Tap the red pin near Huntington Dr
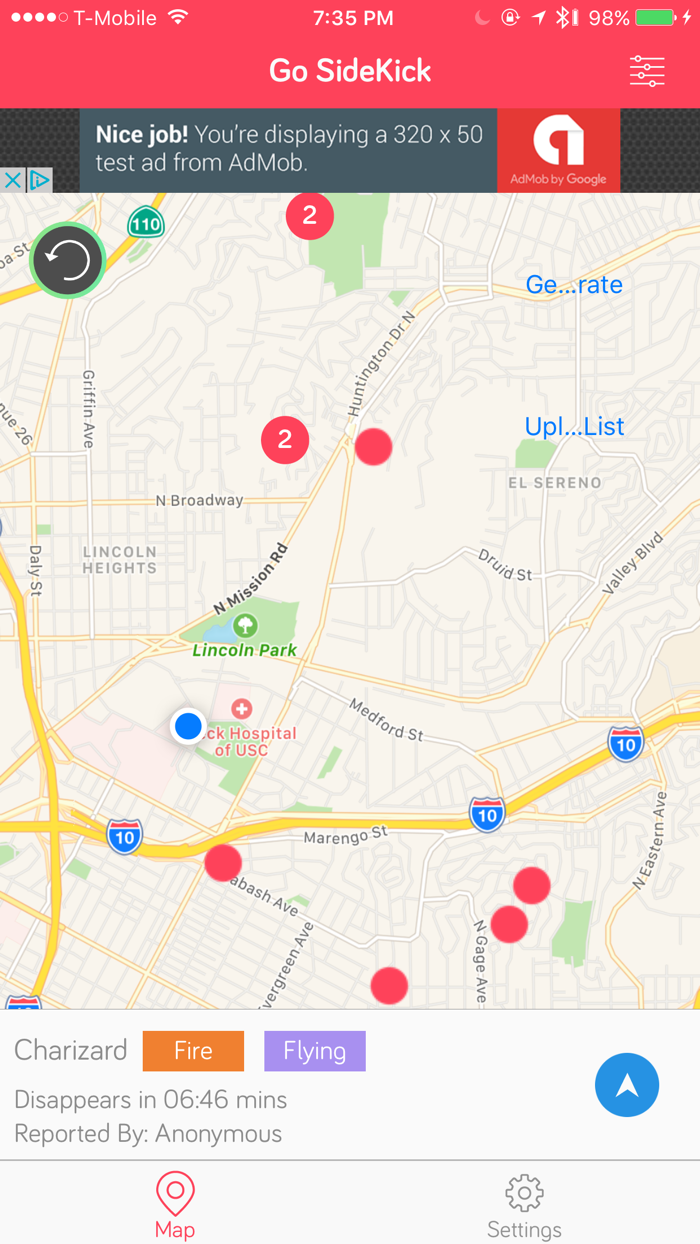The height and width of the screenshot is (1244, 700). pyautogui.click(x=373, y=446)
